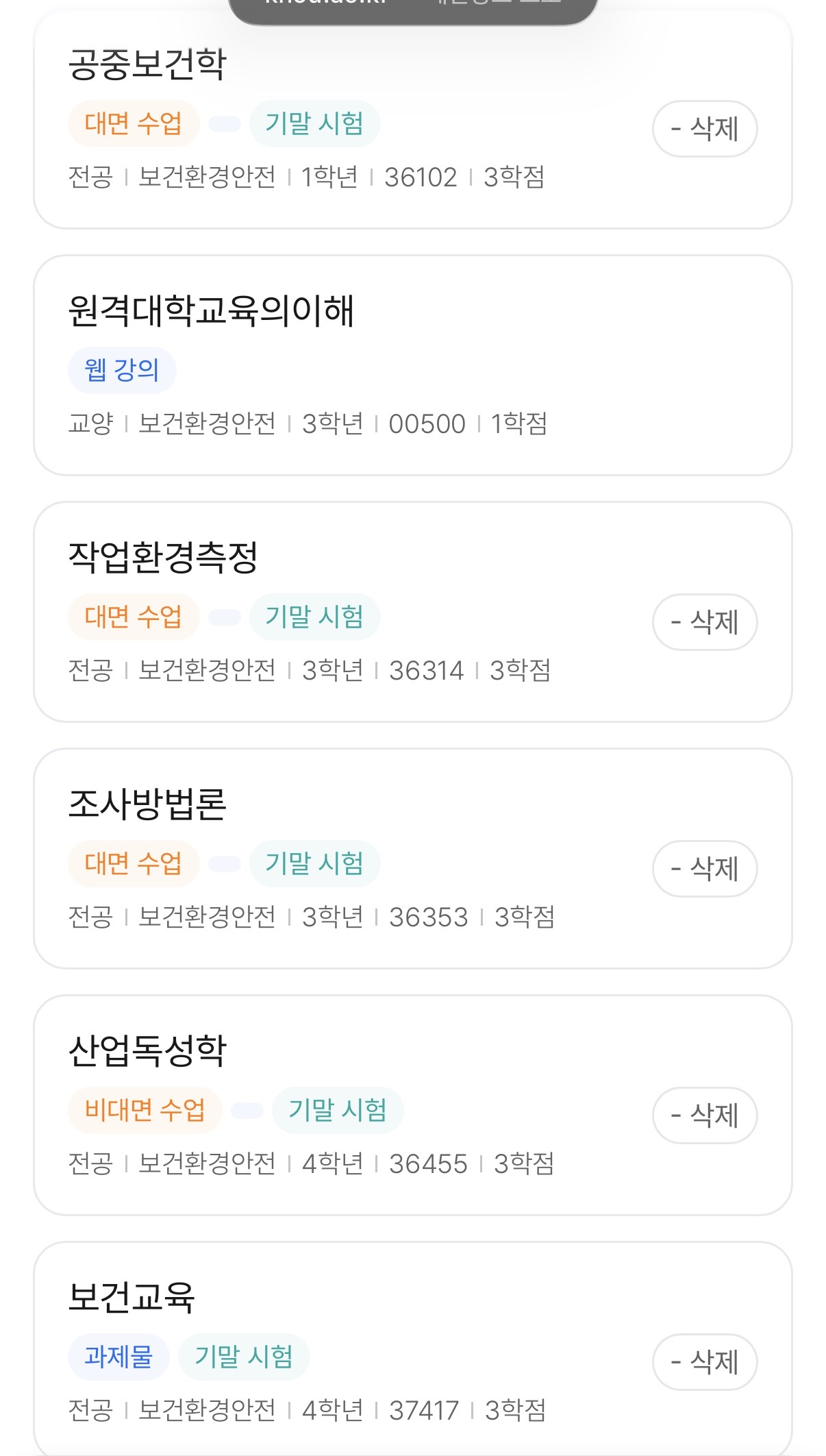Select the 기말 시험 badge on 공중보건학
Screen dimensions: 826x1456
tap(316, 125)
